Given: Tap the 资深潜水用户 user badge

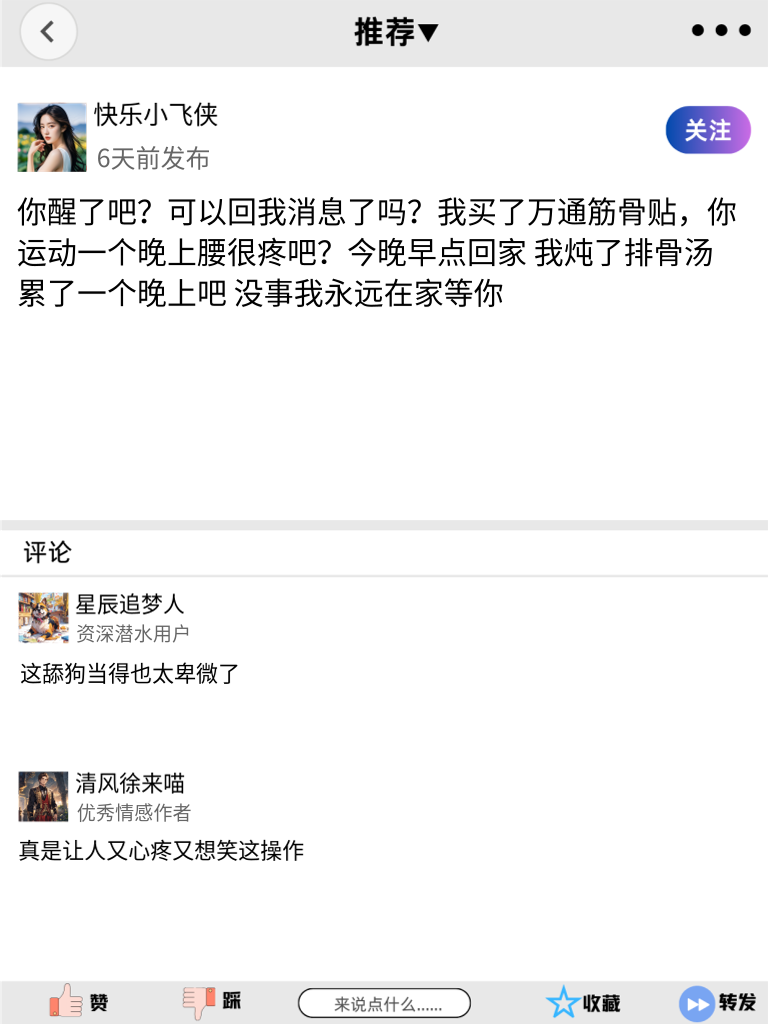Looking at the screenshot, I should click(133, 632).
